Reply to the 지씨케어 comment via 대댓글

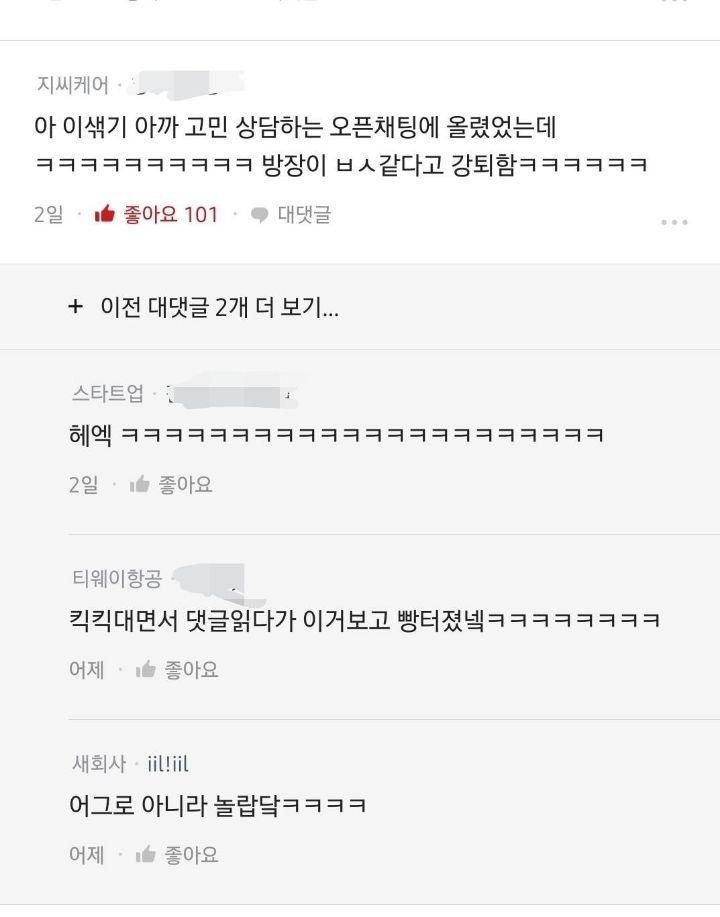point(291,214)
